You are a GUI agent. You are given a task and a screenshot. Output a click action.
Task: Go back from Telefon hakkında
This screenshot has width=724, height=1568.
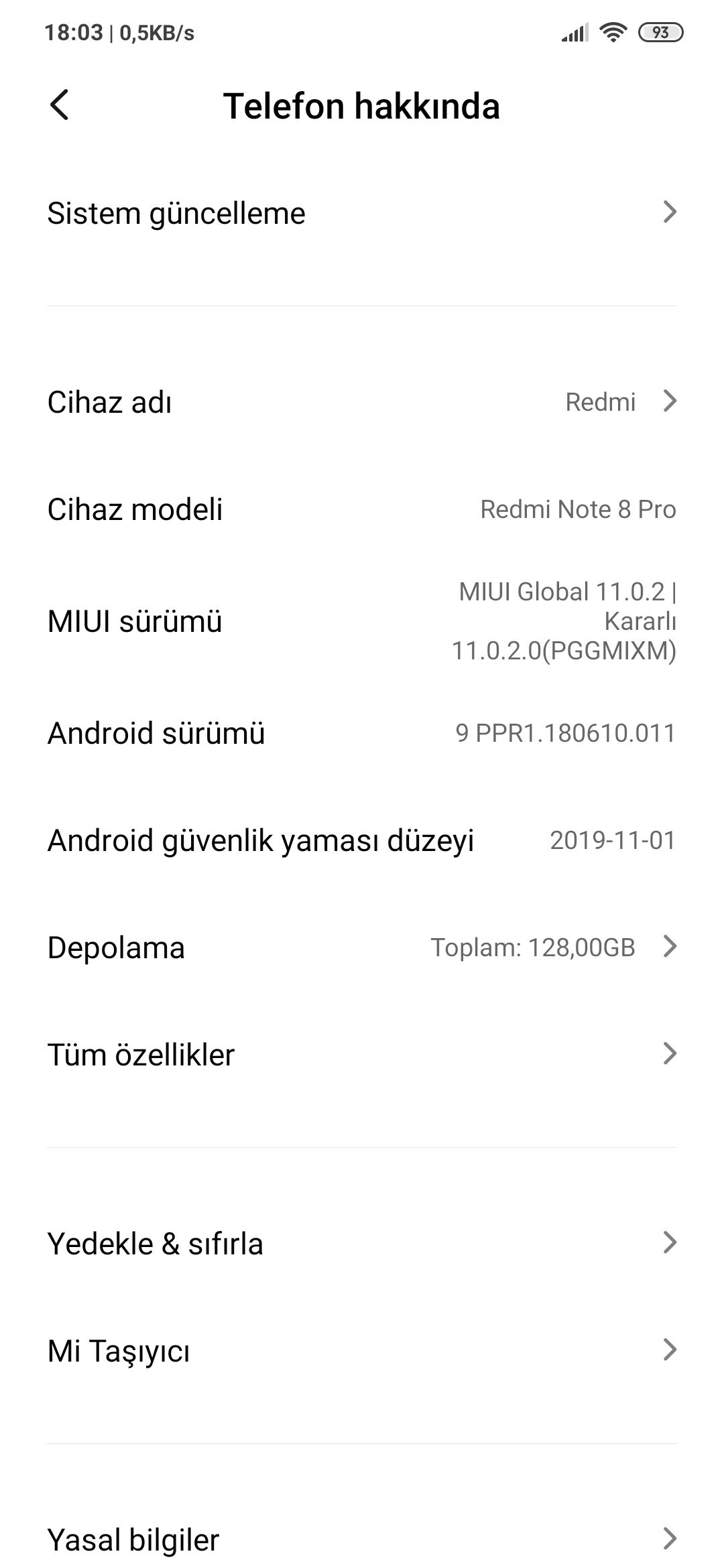pos(60,106)
